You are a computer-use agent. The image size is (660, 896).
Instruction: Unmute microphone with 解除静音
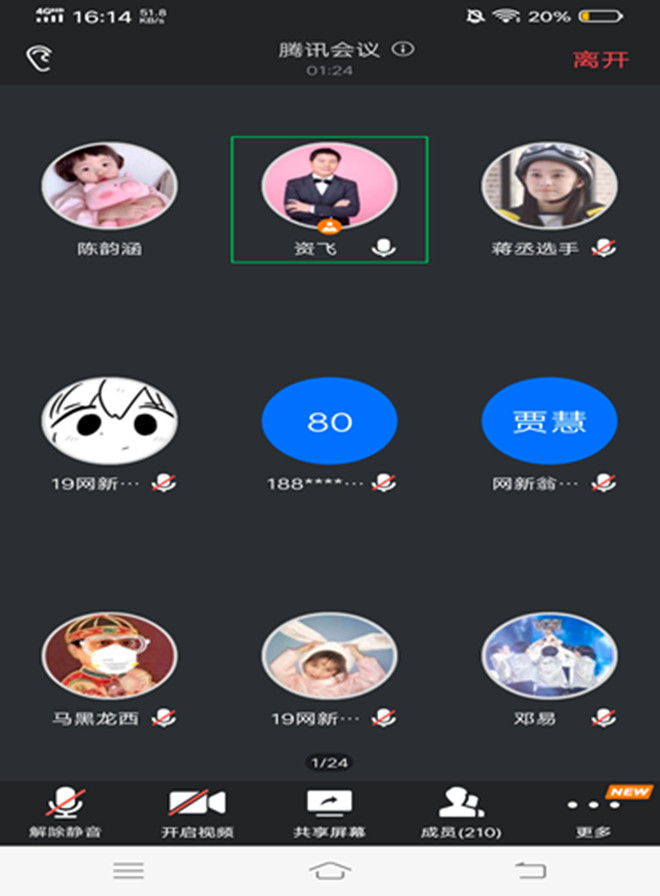click(65, 811)
